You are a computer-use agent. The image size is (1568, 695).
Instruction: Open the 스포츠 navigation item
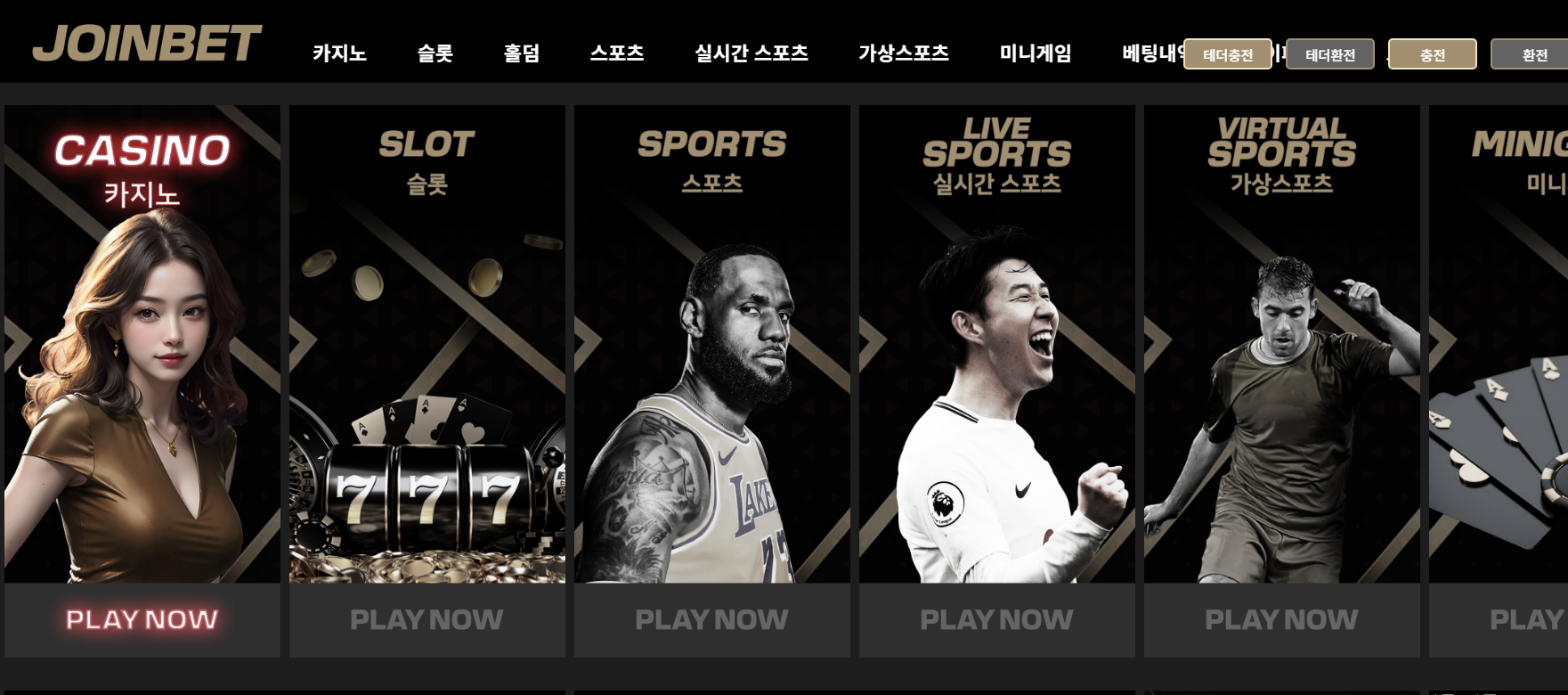(616, 53)
